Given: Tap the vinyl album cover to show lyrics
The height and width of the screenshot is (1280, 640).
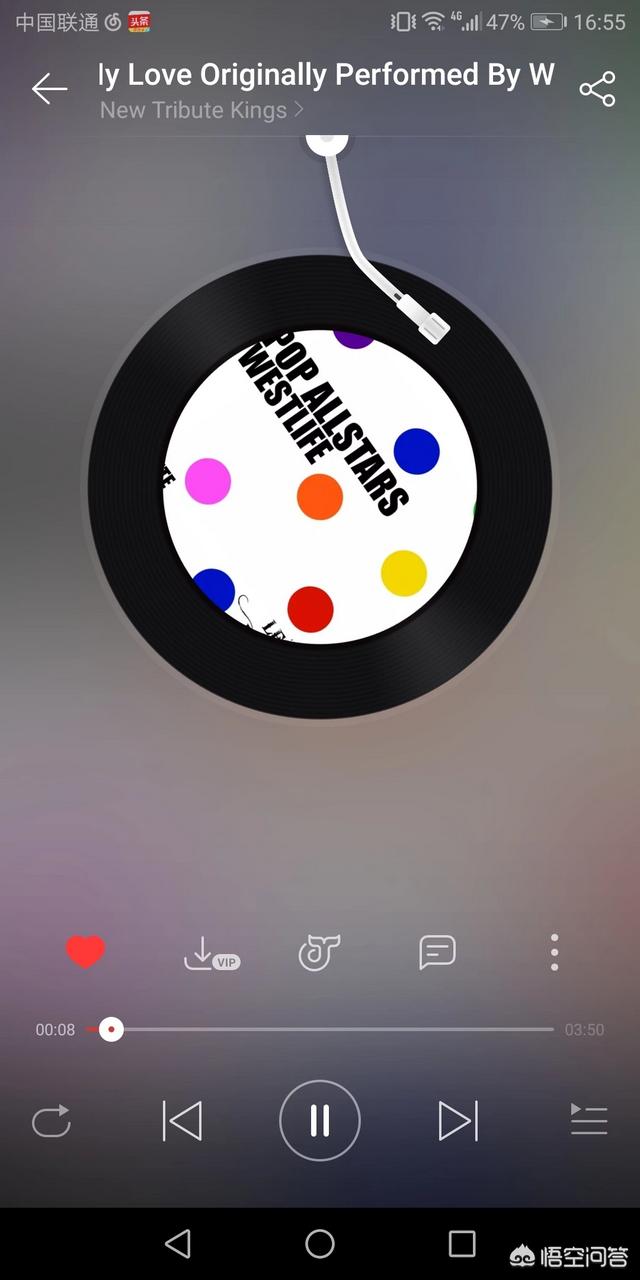Looking at the screenshot, I should point(320,487).
